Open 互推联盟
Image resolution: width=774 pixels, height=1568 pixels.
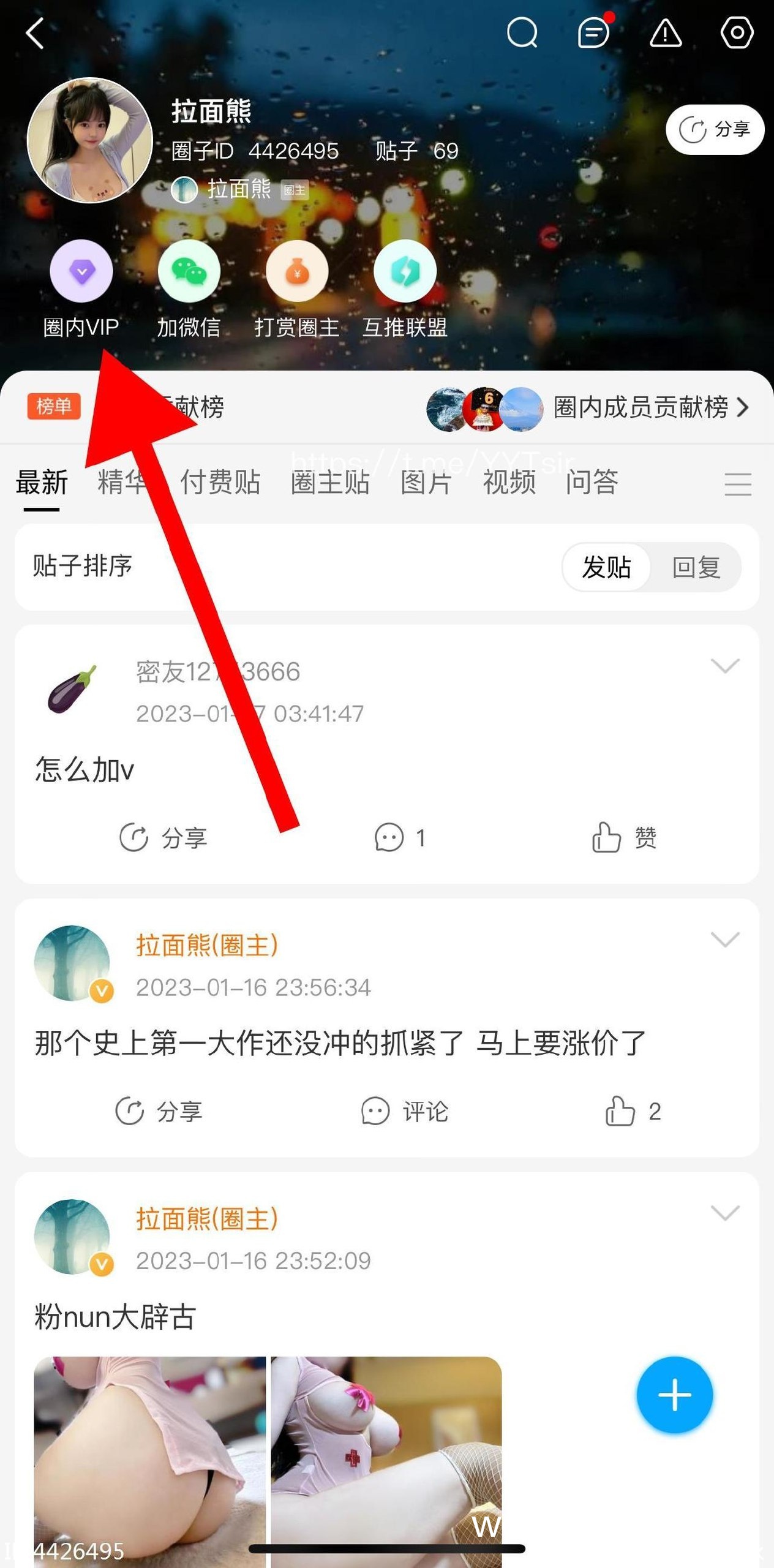405,288
